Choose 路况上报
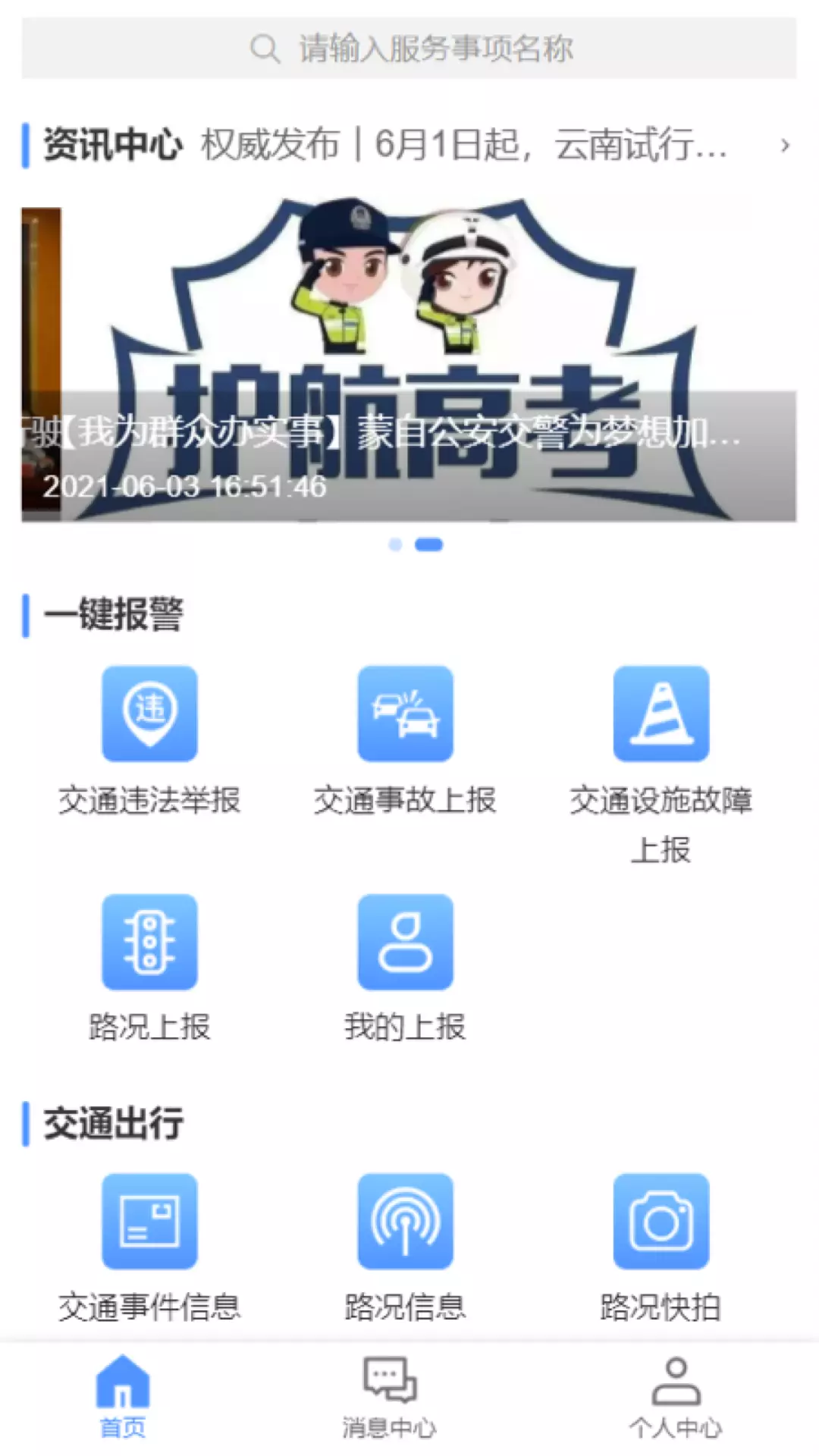This screenshot has width=819, height=1456. pyautogui.click(x=149, y=968)
